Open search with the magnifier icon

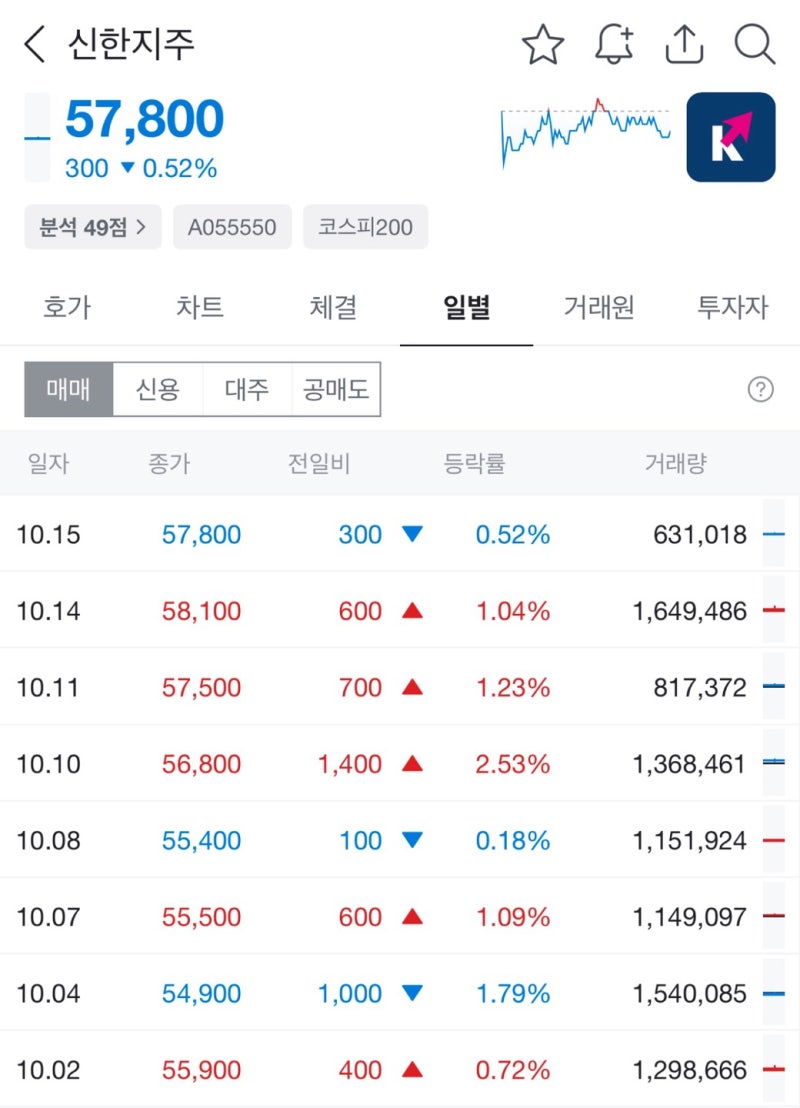click(755, 44)
